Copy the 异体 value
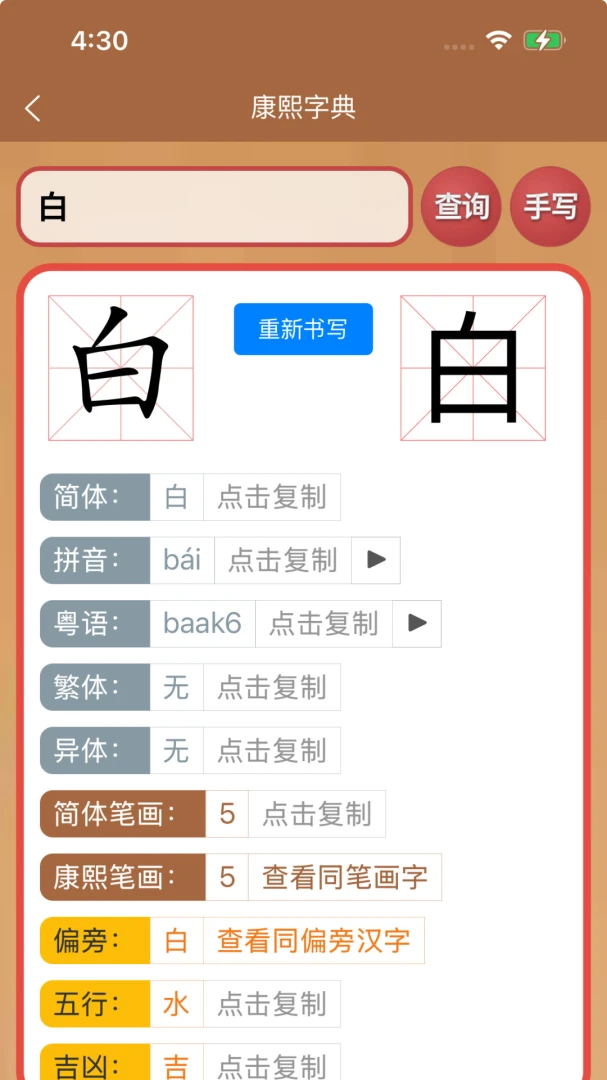 (x=271, y=750)
